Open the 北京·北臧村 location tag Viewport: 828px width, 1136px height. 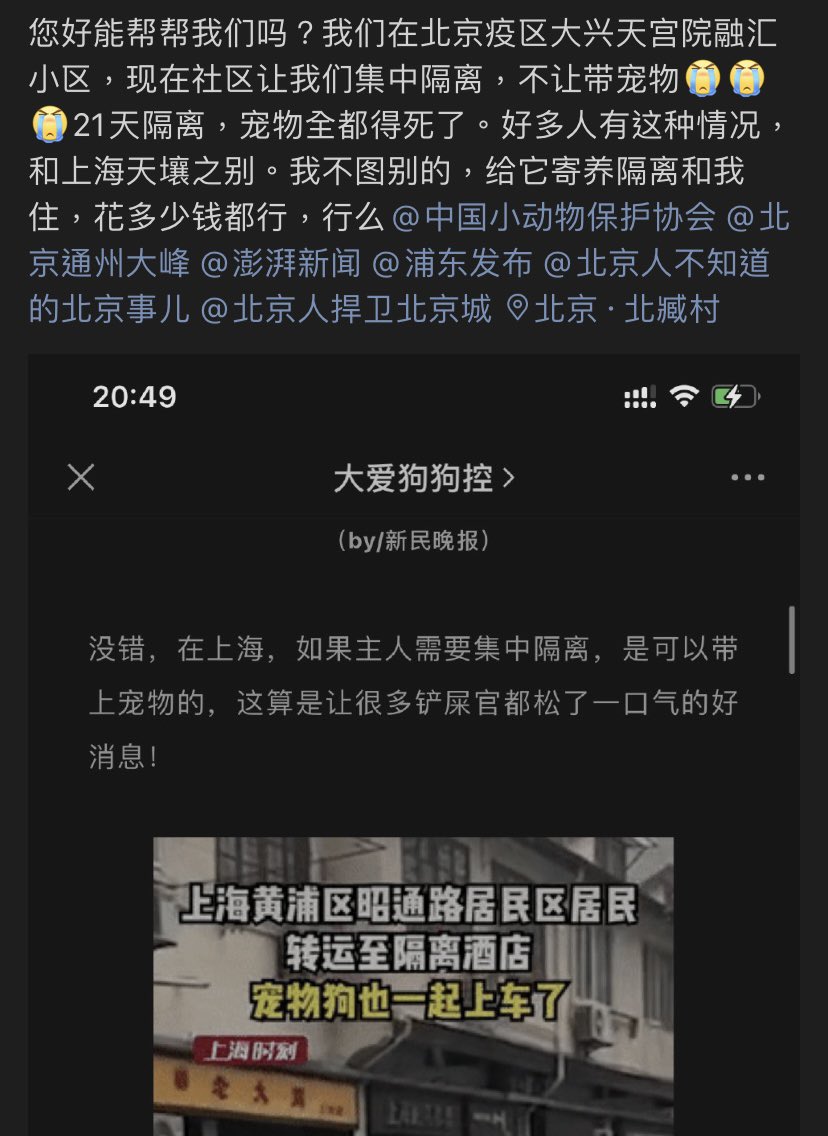tap(614, 310)
